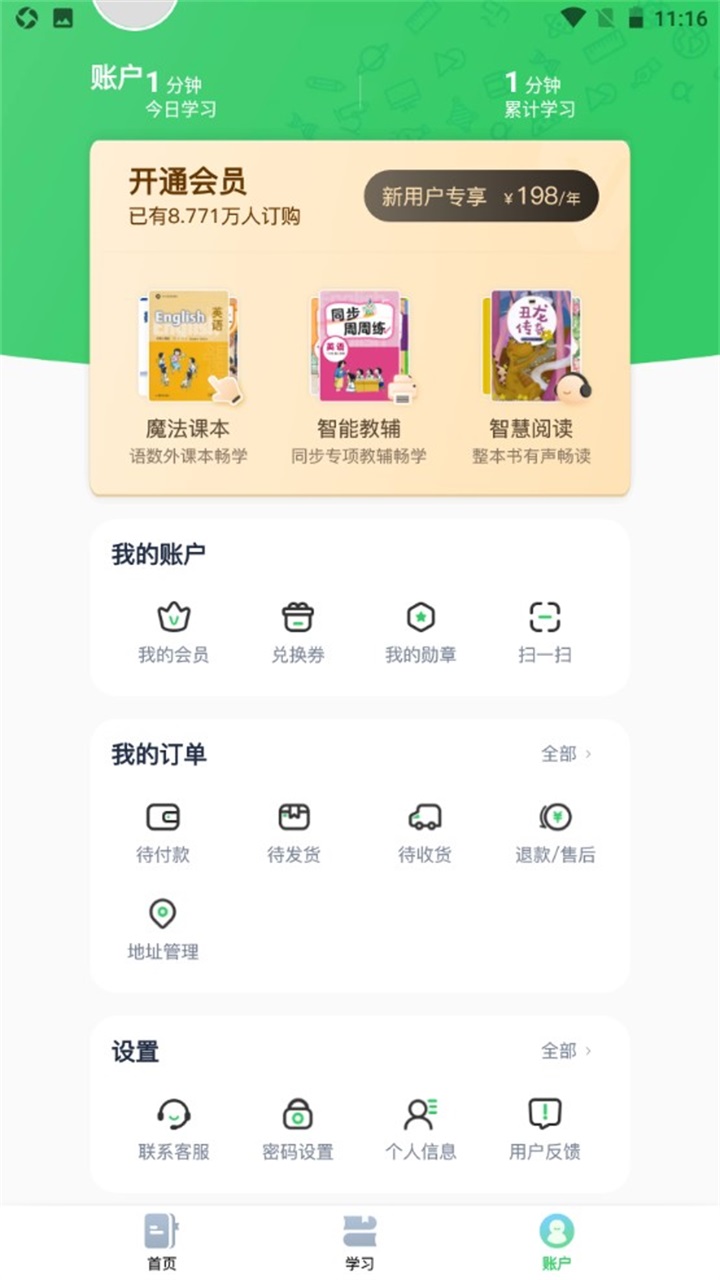
Task: View all orders via 全部 in 我的订单
Action: (x=566, y=754)
